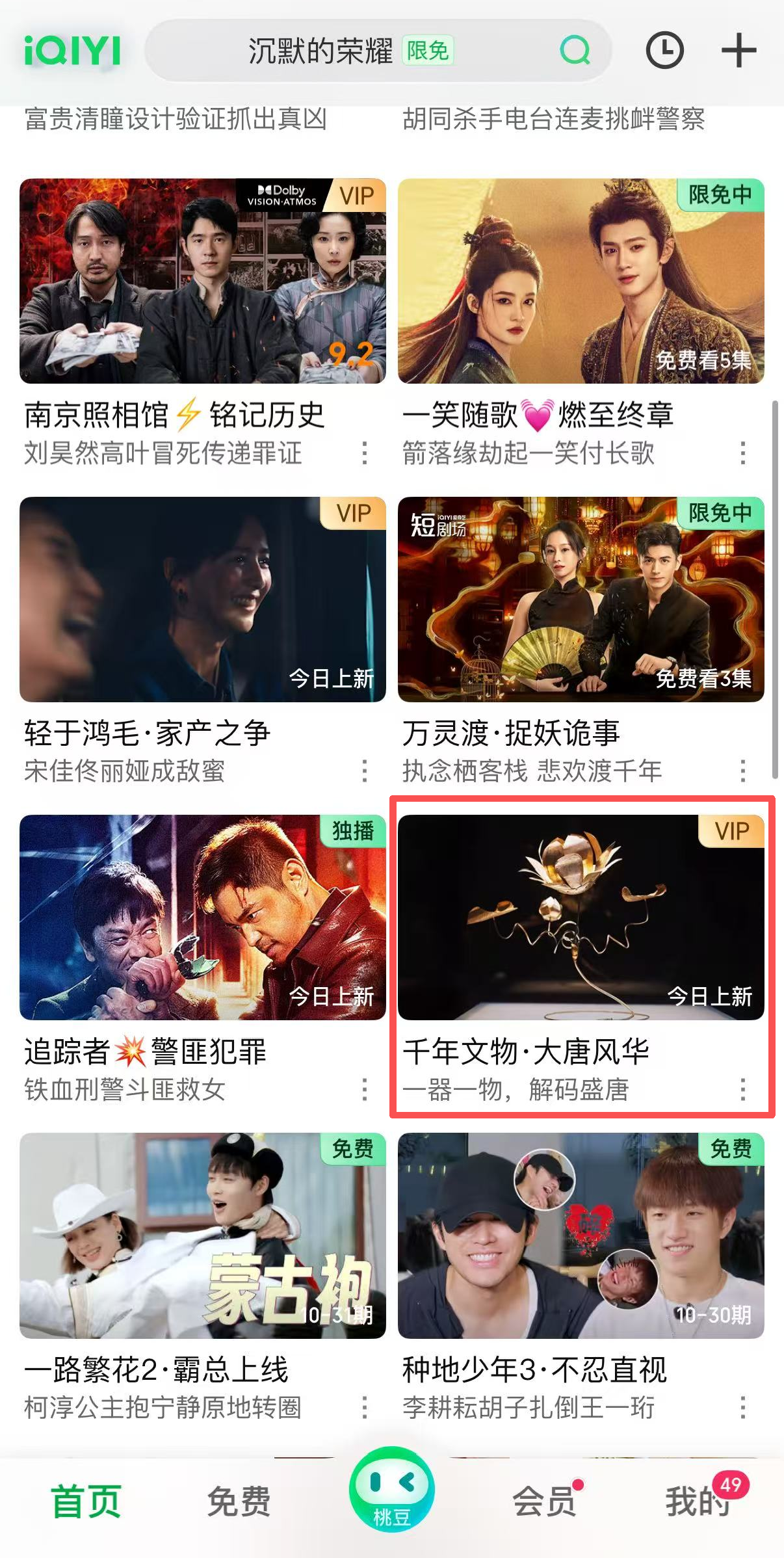The width and height of the screenshot is (784, 1558).
Task: Open 一笑随歌 drama card
Action: (581, 281)
